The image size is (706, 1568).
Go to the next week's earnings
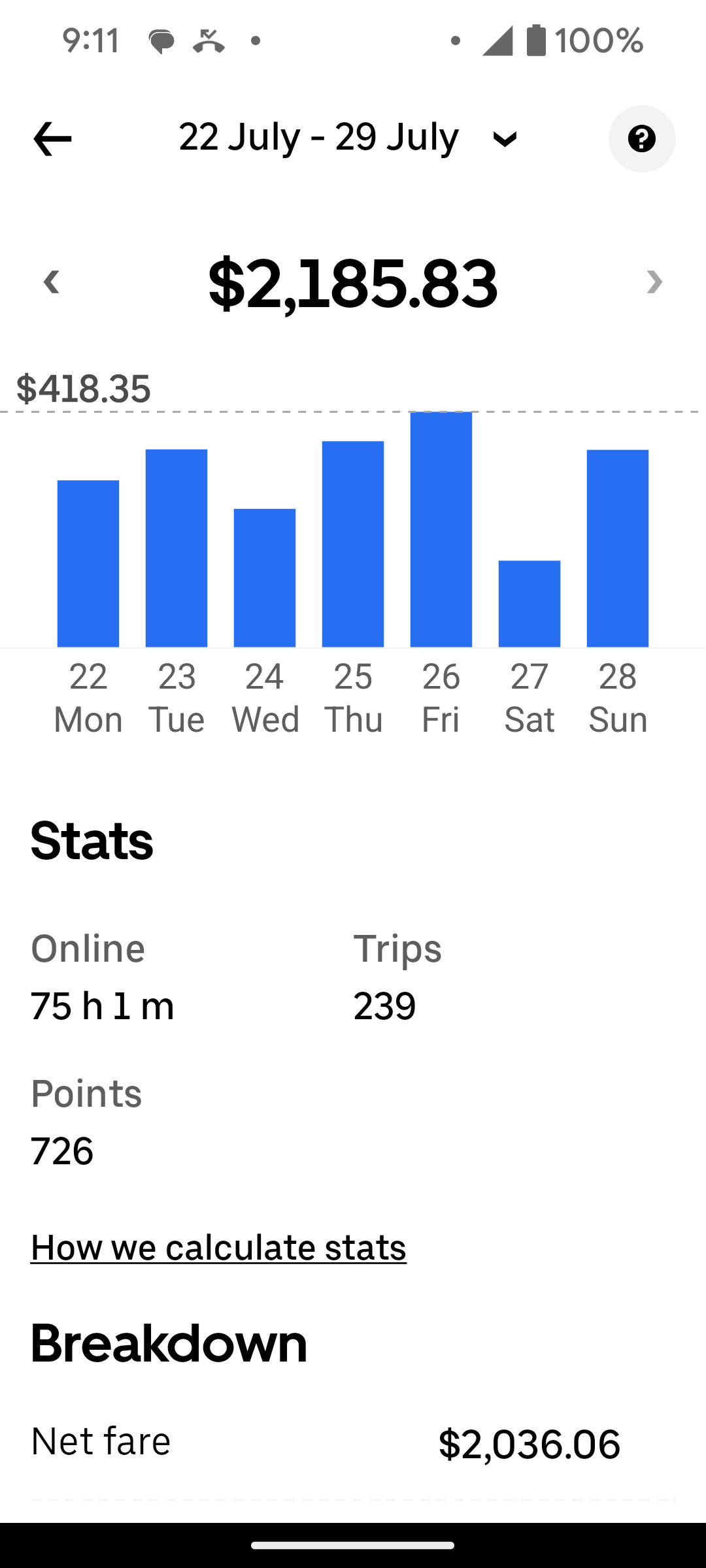click(x=654, y=282)
